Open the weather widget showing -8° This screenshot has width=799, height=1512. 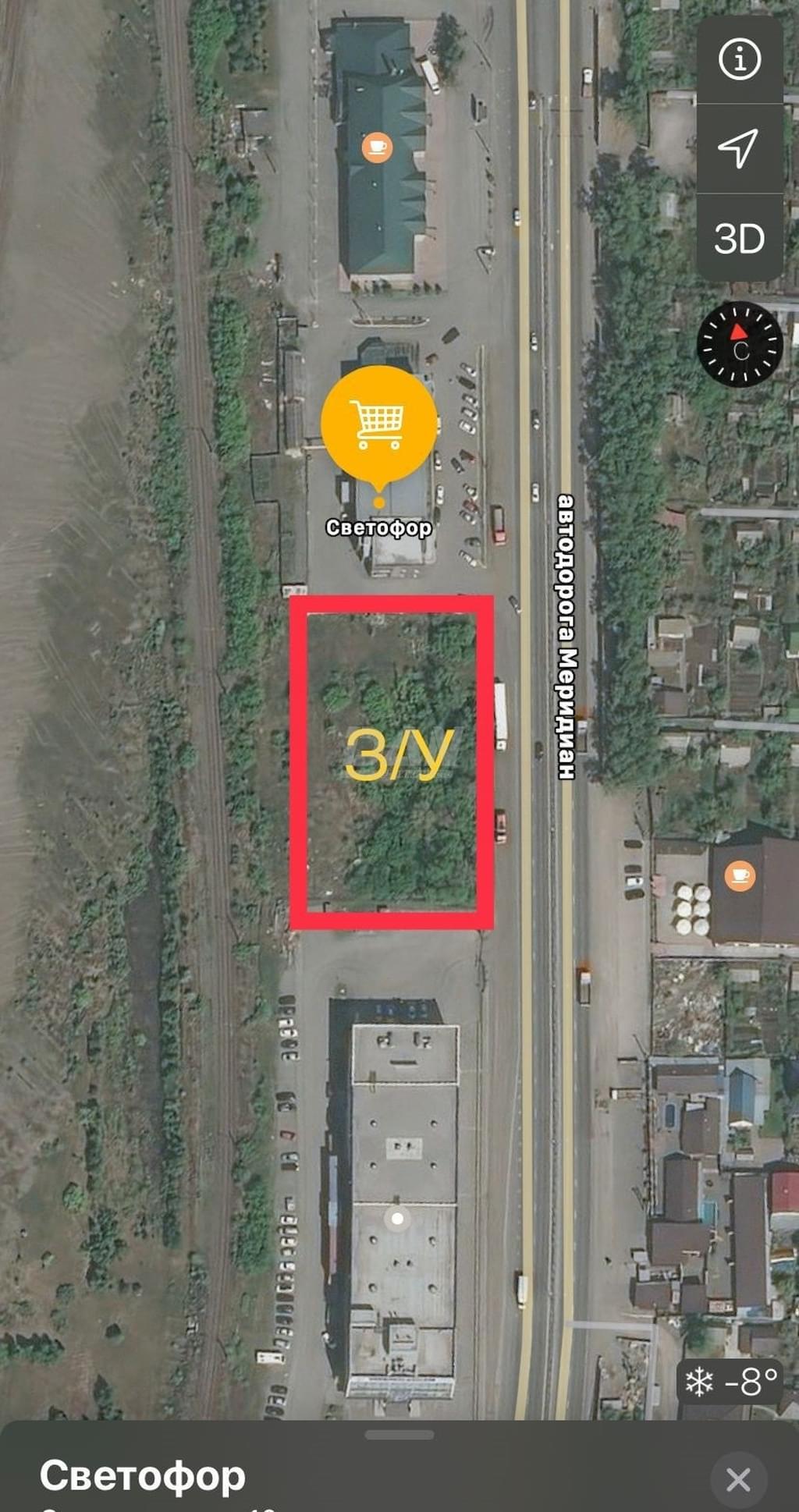pos(730,1382)
